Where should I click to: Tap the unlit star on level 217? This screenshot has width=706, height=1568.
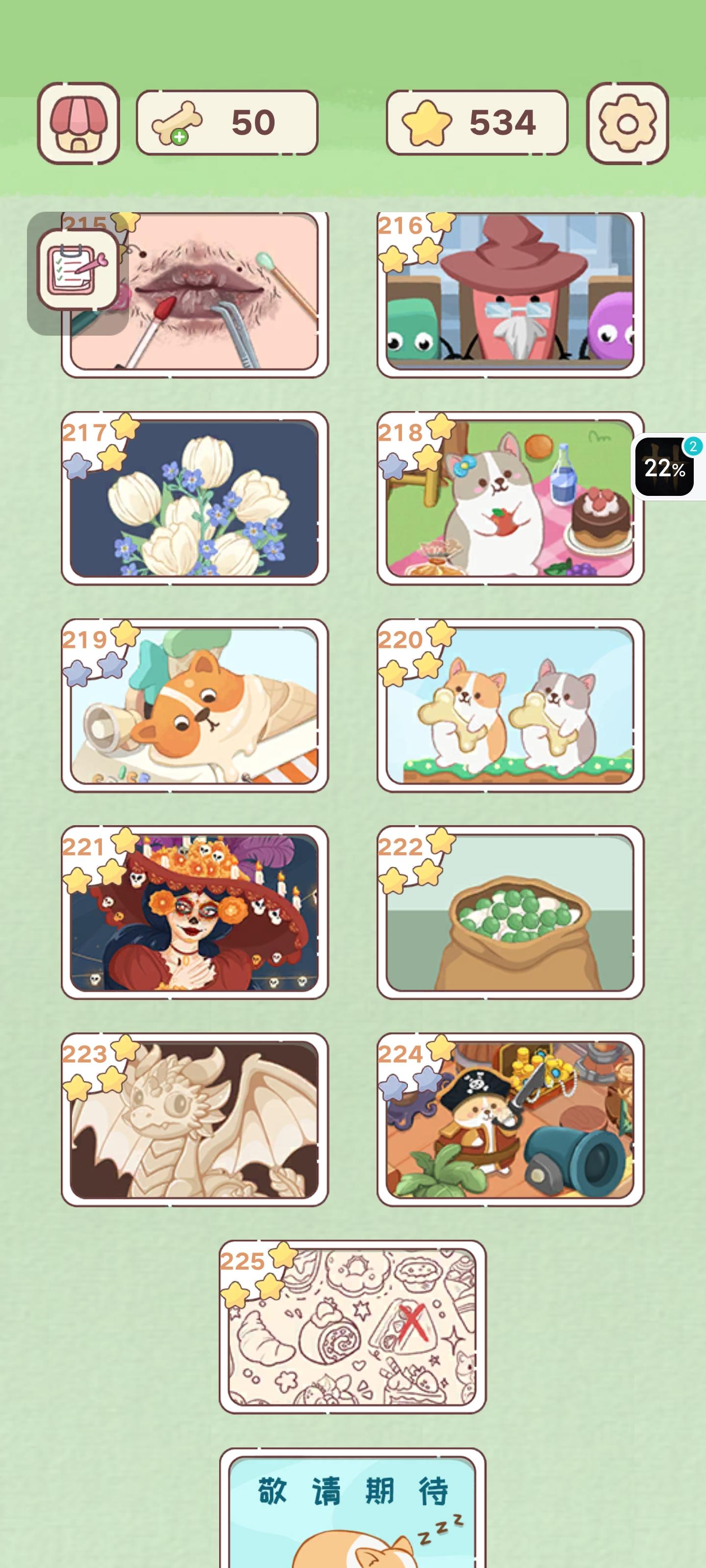click(77, 466)
